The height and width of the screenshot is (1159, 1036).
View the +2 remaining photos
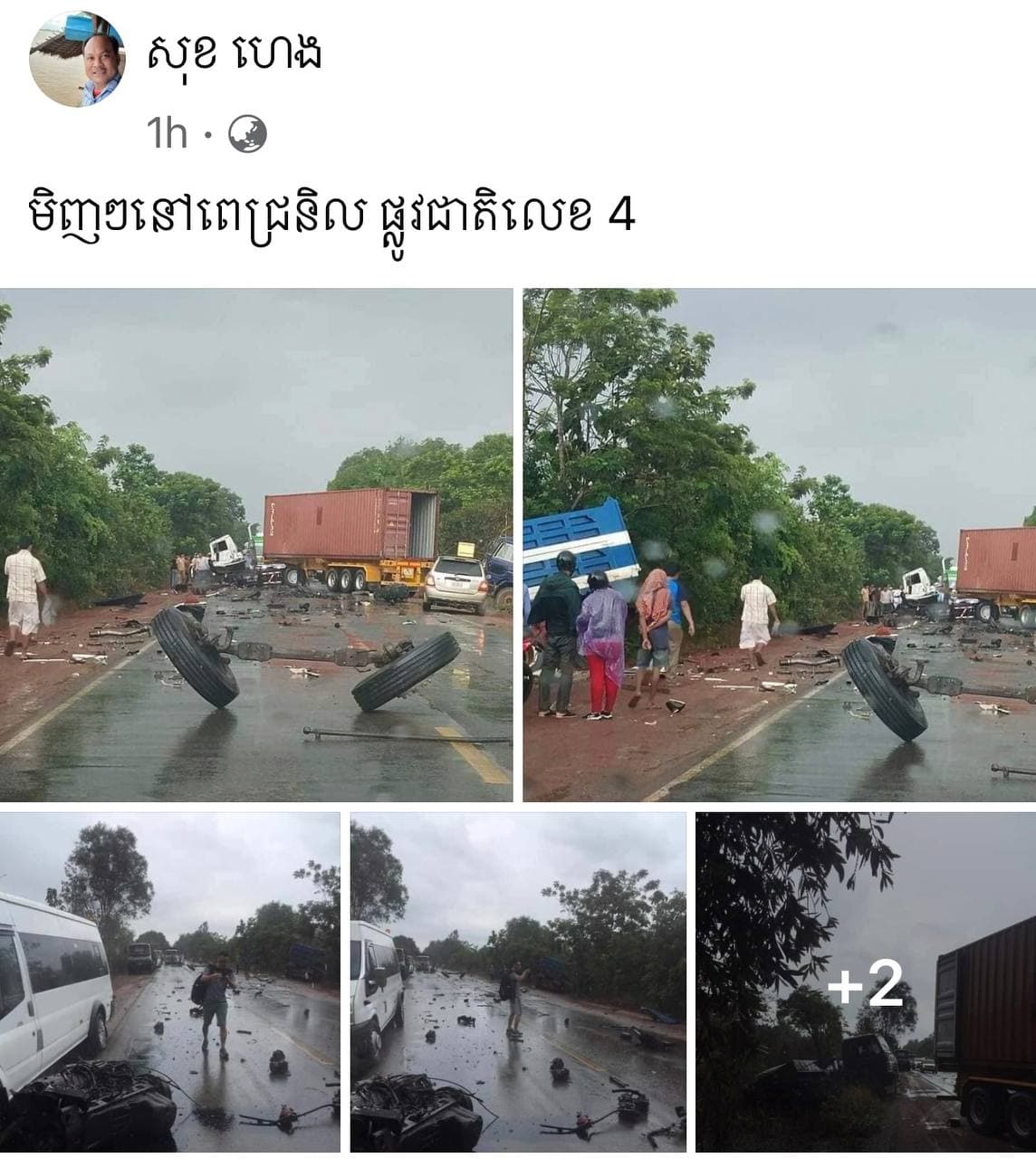pos(865,982)
